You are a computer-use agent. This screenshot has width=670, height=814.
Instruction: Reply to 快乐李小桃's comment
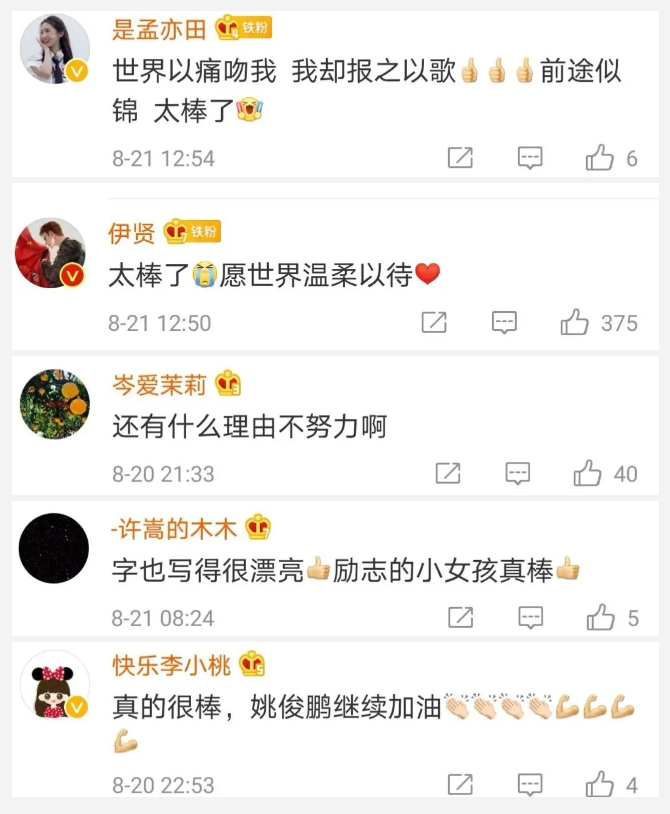point(530,784)
